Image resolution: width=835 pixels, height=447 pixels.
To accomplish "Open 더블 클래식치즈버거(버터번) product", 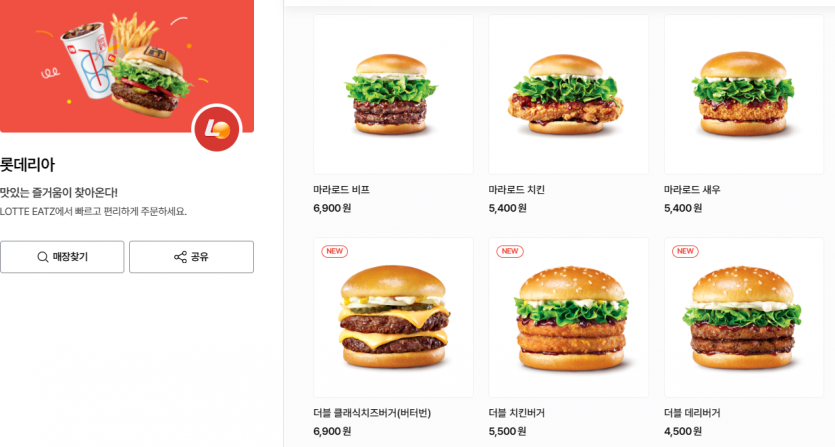I will 393,318.
